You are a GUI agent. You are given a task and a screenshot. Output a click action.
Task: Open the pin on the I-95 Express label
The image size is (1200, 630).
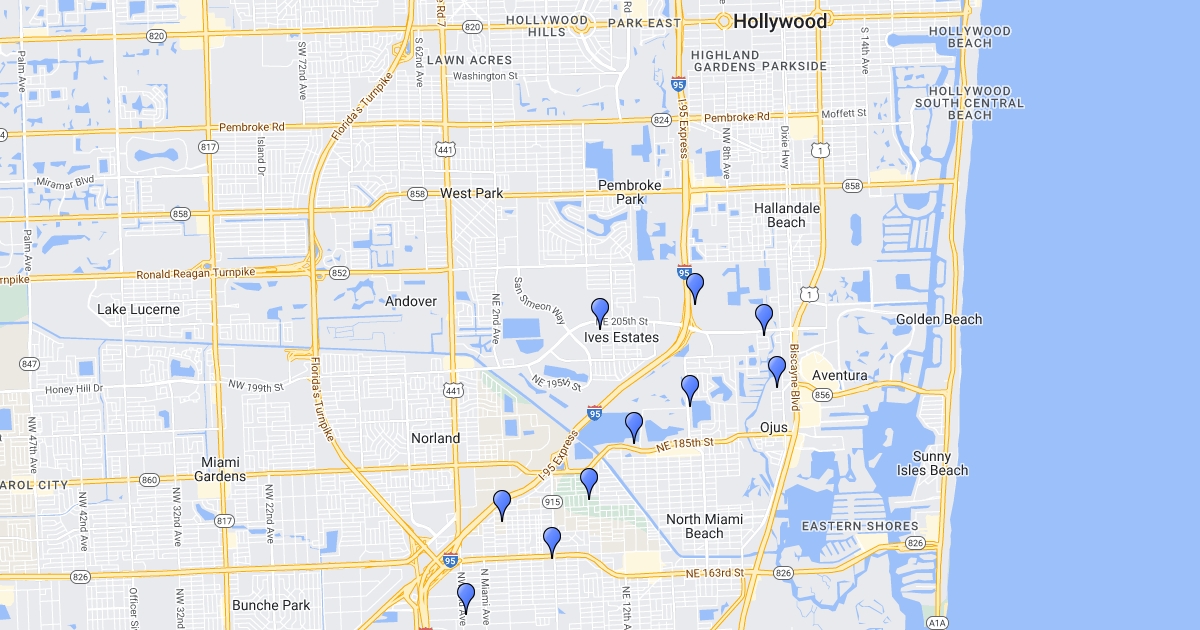pyautogui.click(x=502, y=504)
